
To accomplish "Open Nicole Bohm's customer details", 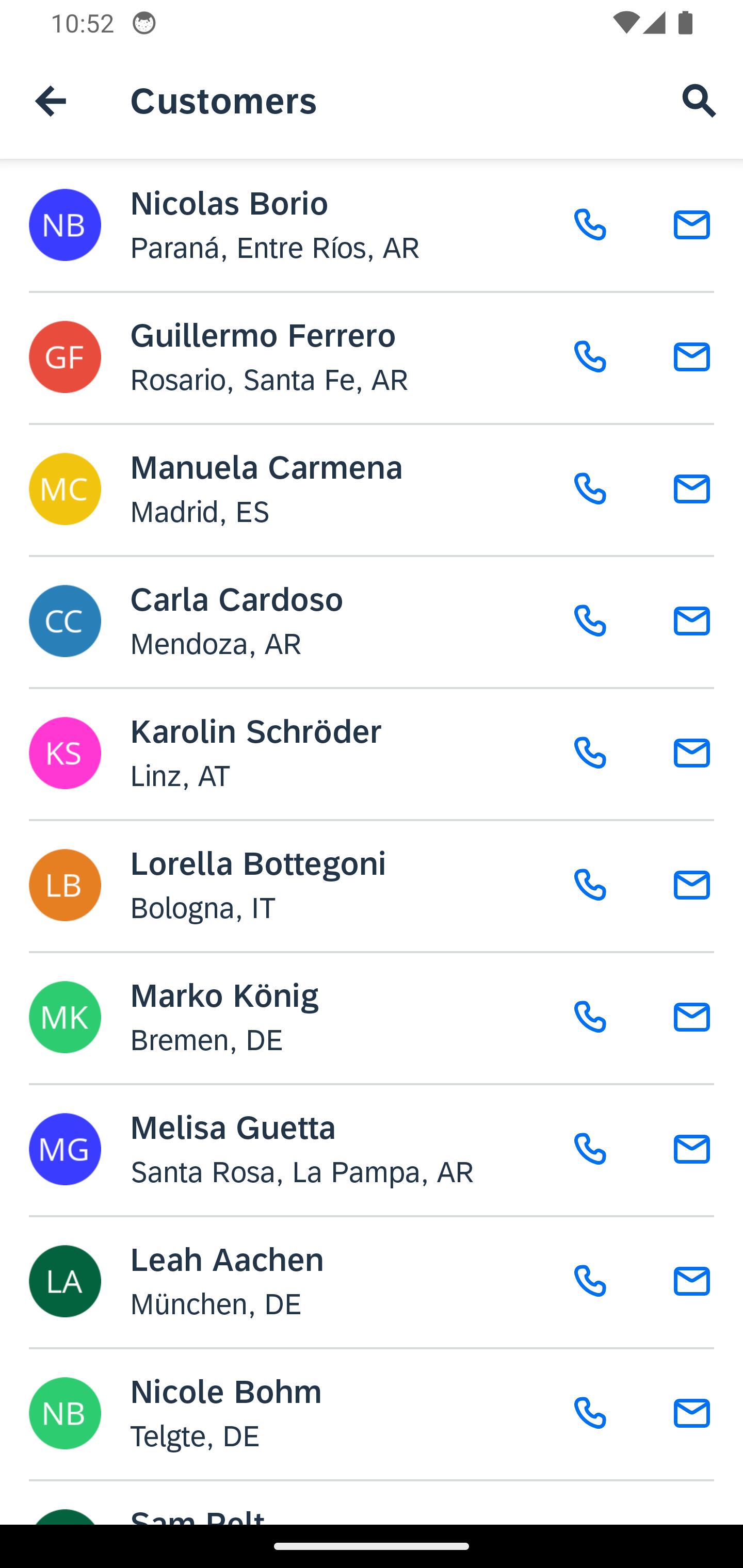I will pos(274,1413).
